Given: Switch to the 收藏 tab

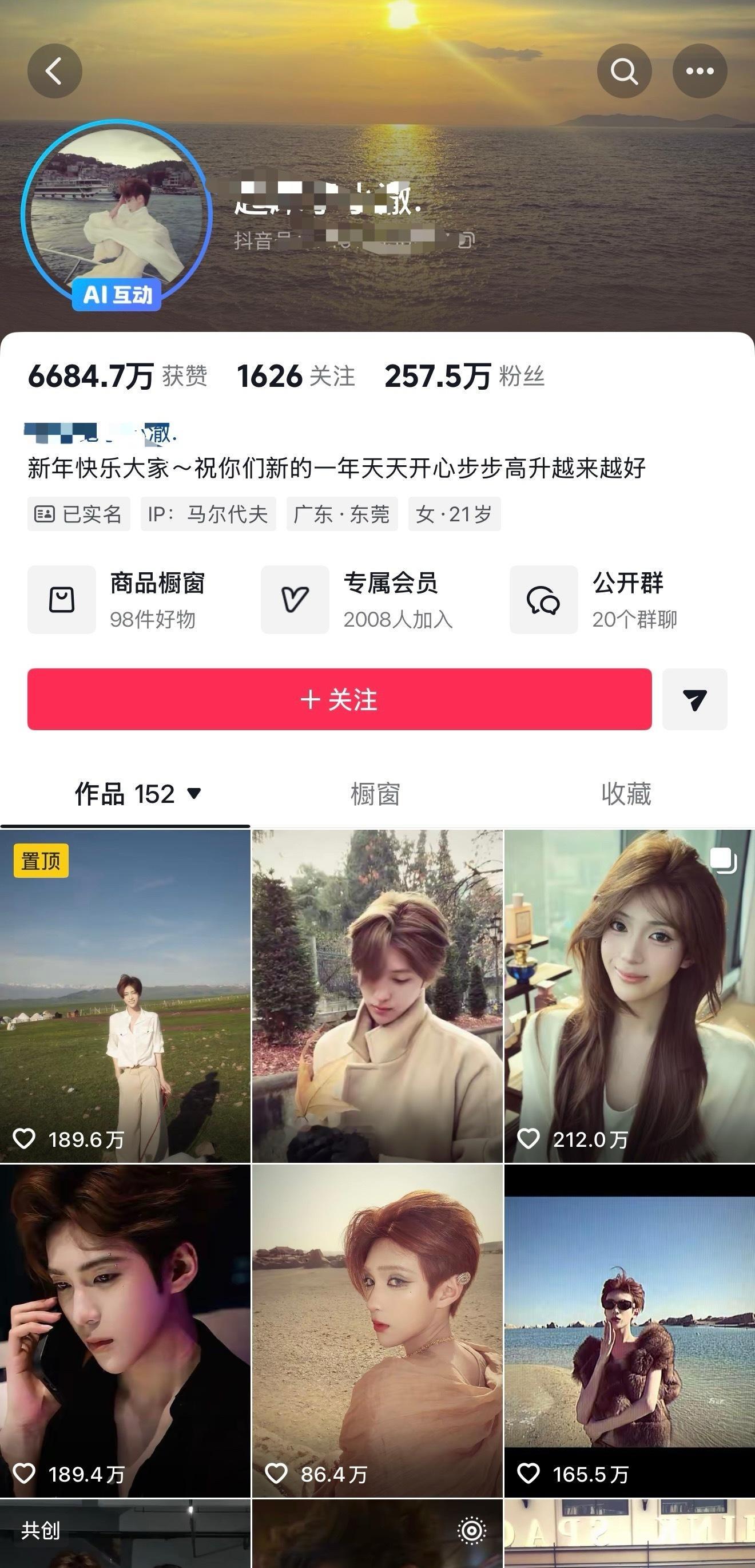Looking at the screenshot, I should 626,793.
